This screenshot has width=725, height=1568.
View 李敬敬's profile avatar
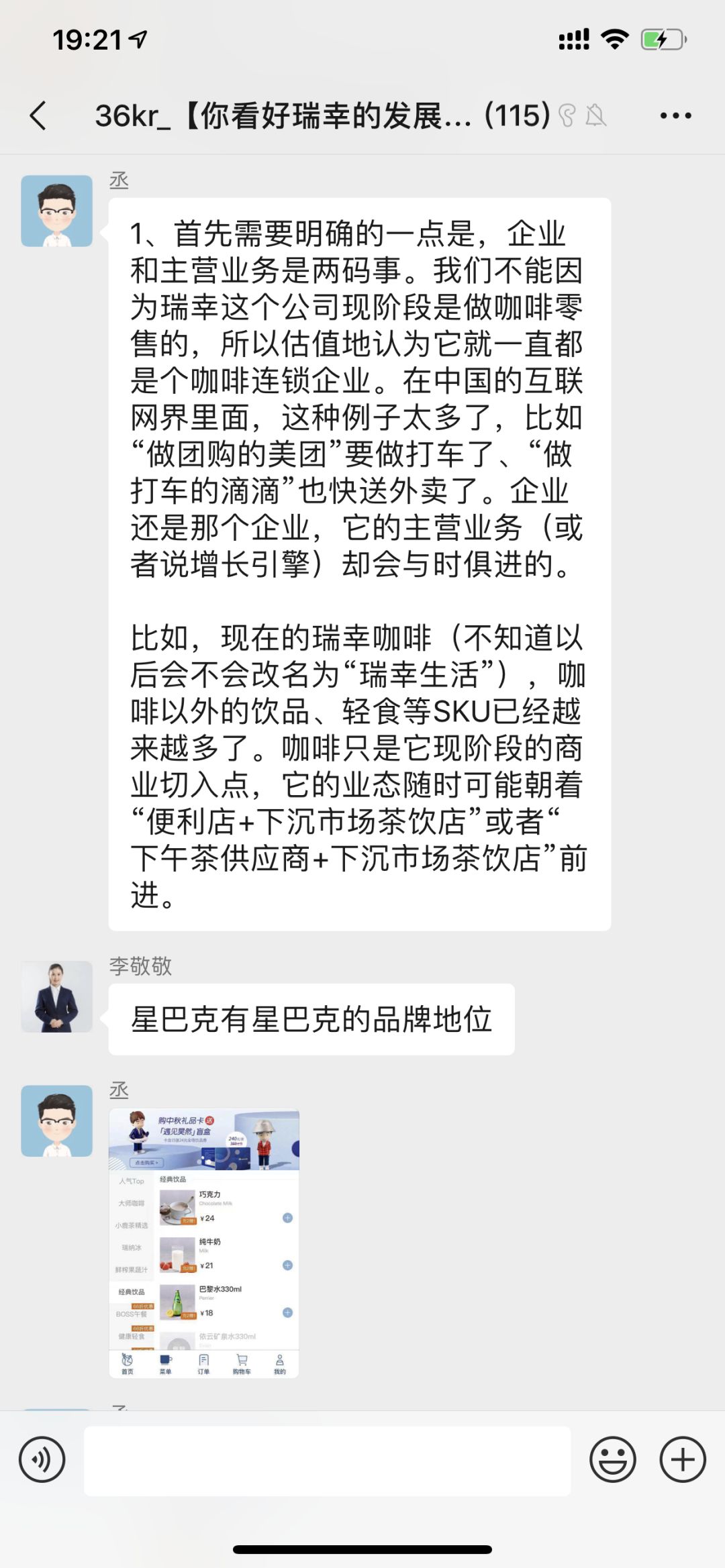tap(56, 996)
